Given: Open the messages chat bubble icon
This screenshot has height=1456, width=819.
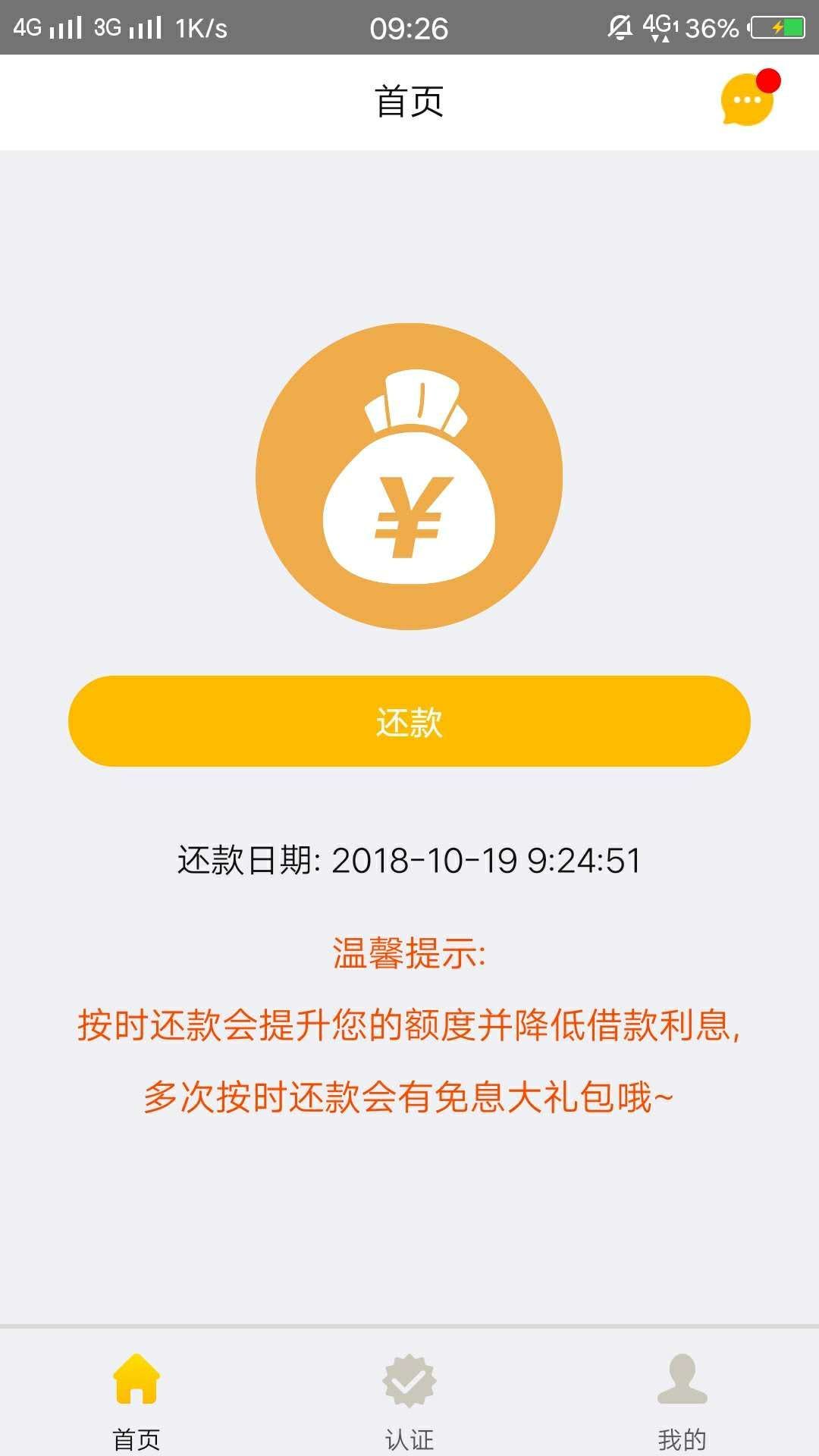Looking at the screenshot, I should [748, 99].
